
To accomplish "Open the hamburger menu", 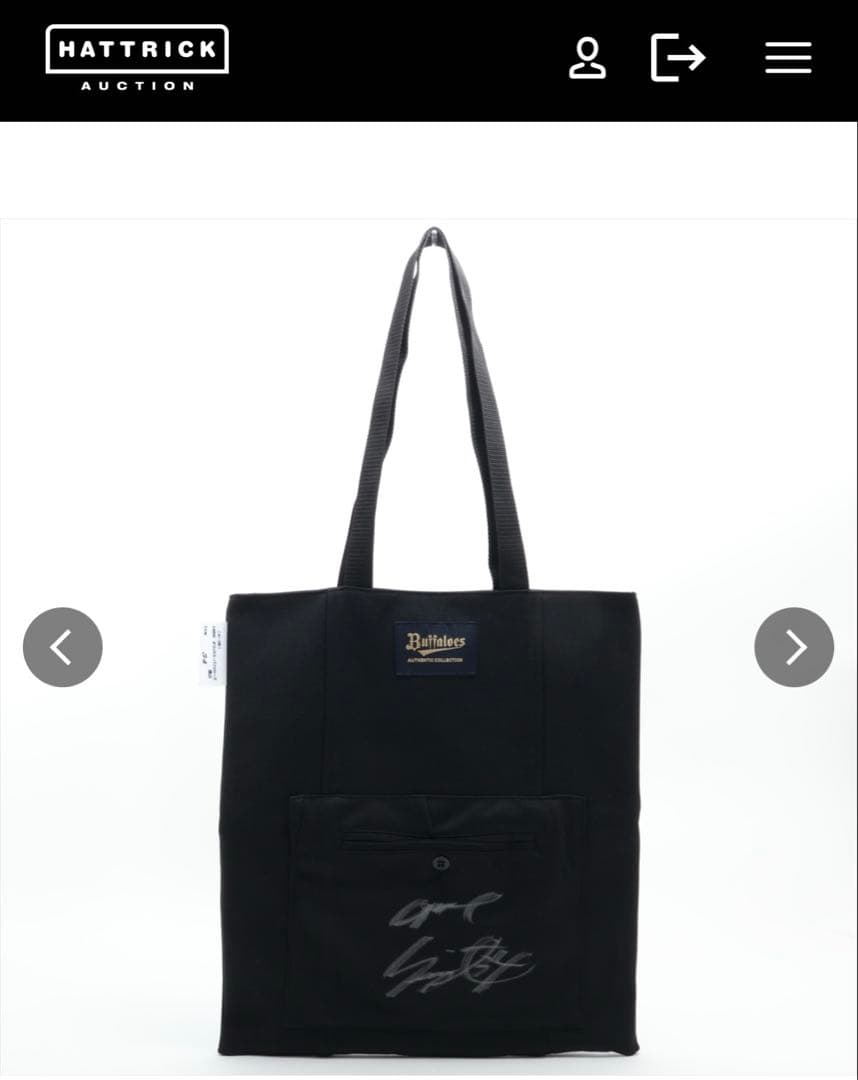I will tap(788, 58).
